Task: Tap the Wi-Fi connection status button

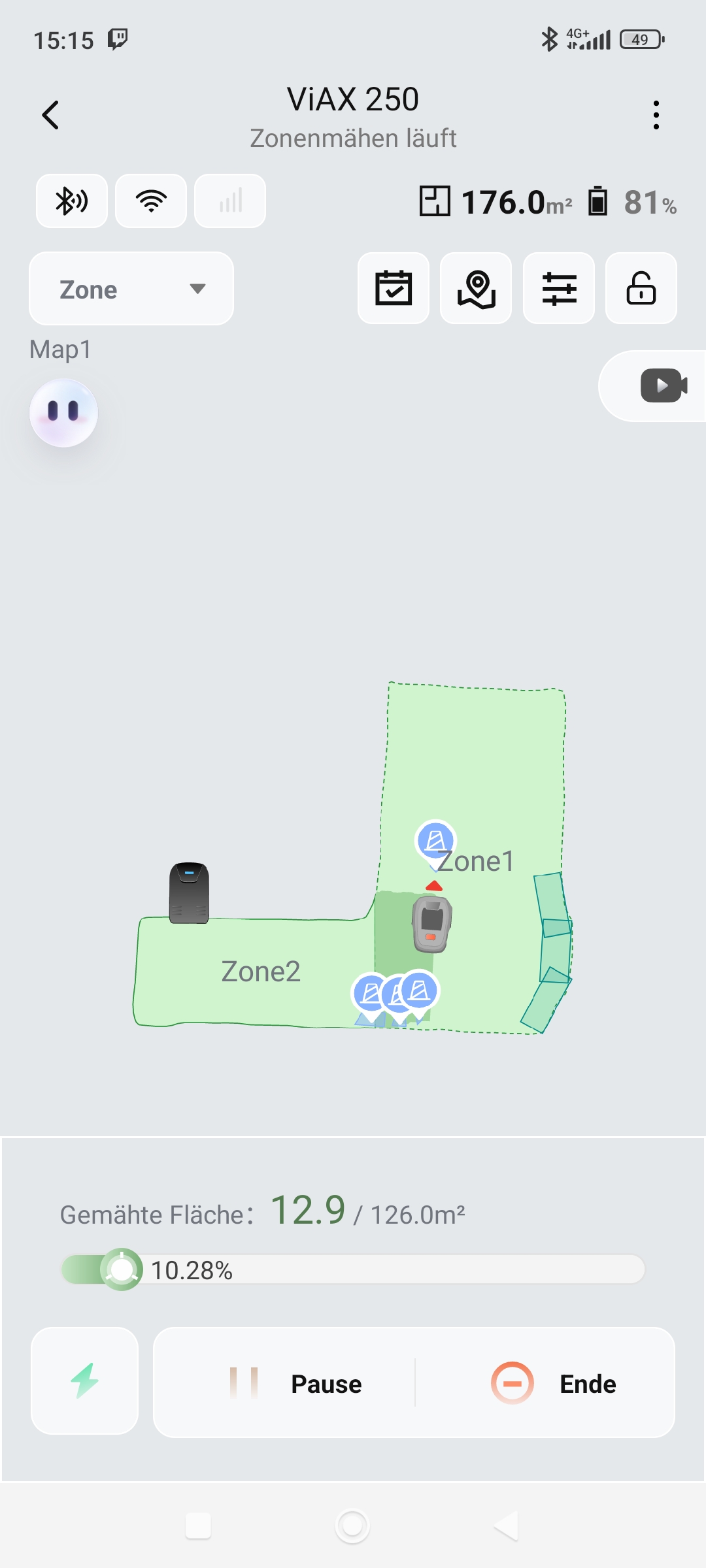Action: 151,201
